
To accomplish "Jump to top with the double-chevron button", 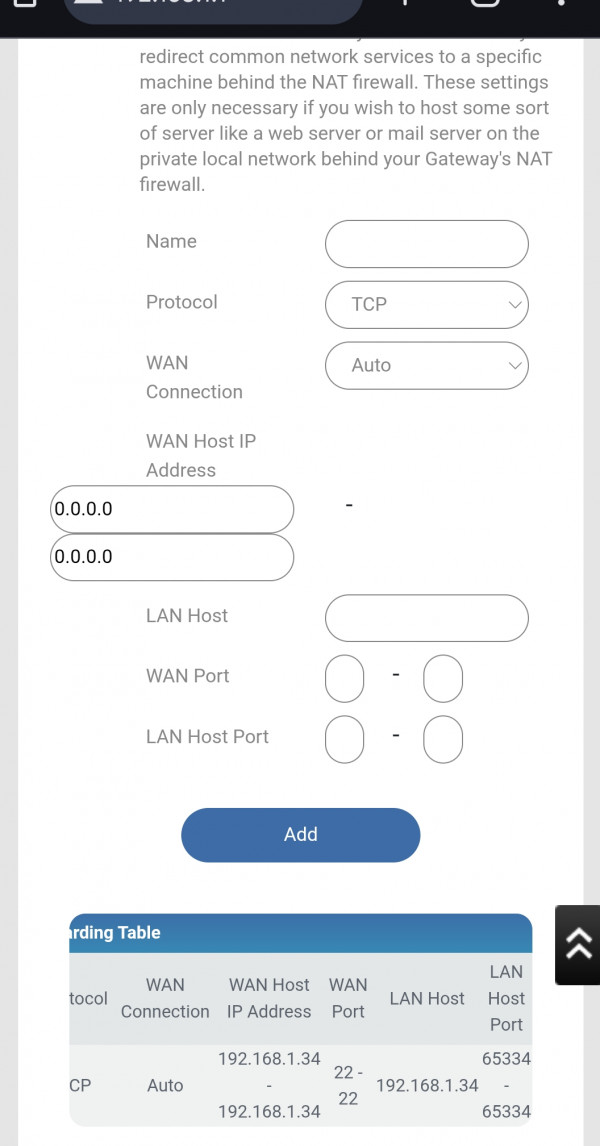I will (x=577, y=944).
